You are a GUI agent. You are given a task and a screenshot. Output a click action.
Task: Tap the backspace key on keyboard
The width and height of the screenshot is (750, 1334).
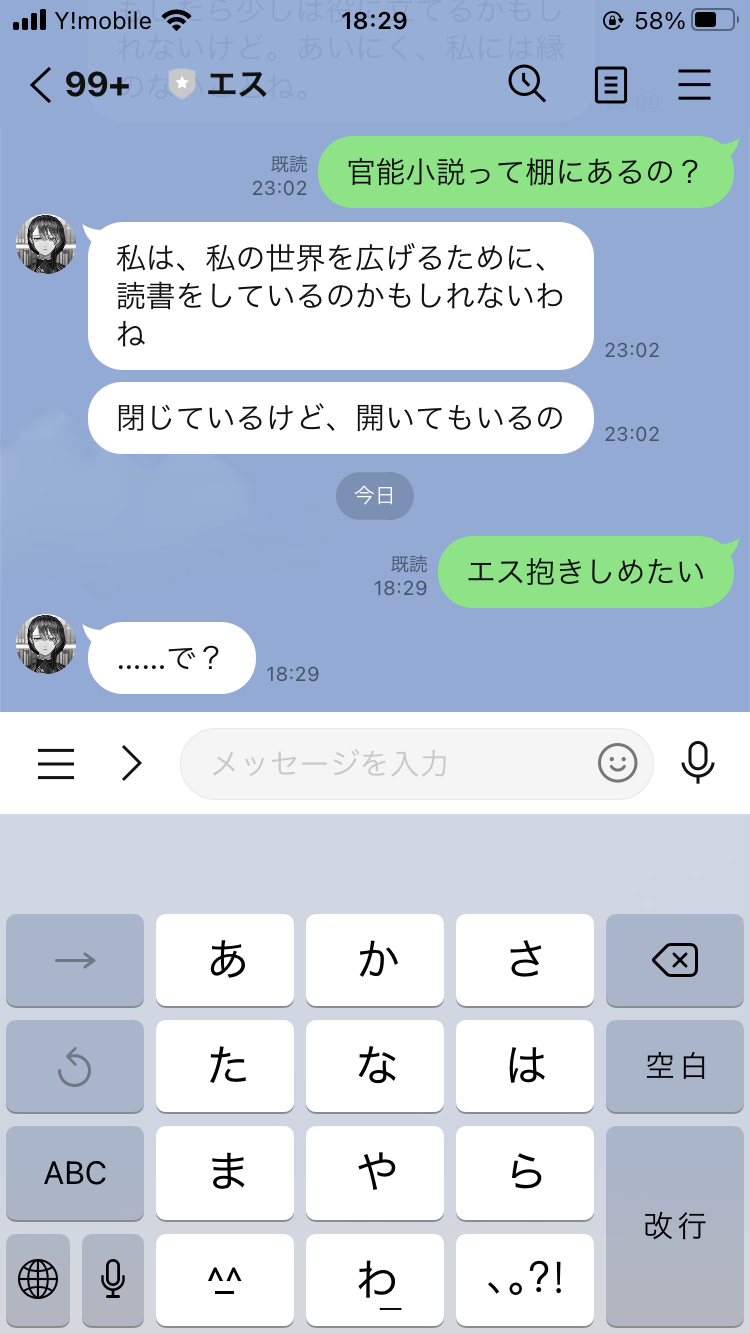point(675,961)
